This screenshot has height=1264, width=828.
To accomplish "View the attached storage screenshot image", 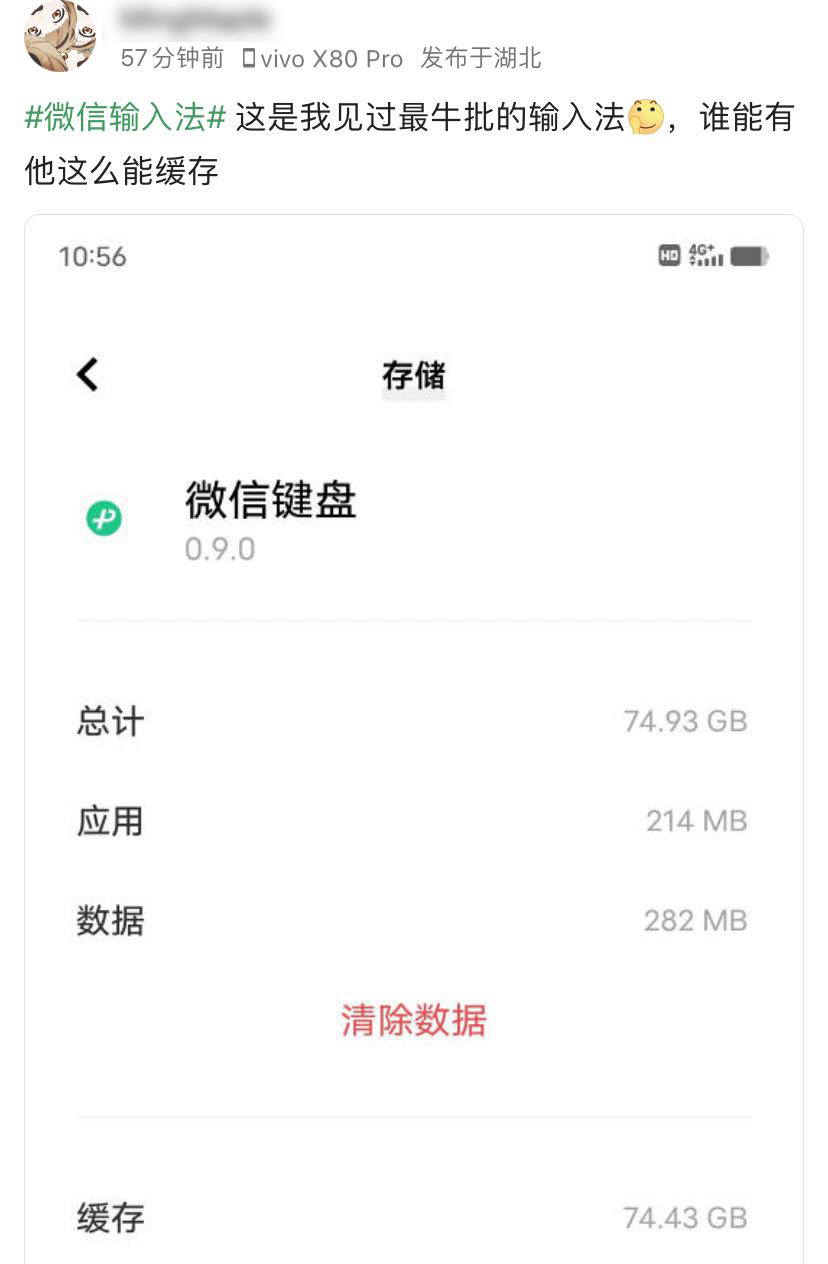I will [413, 740].
